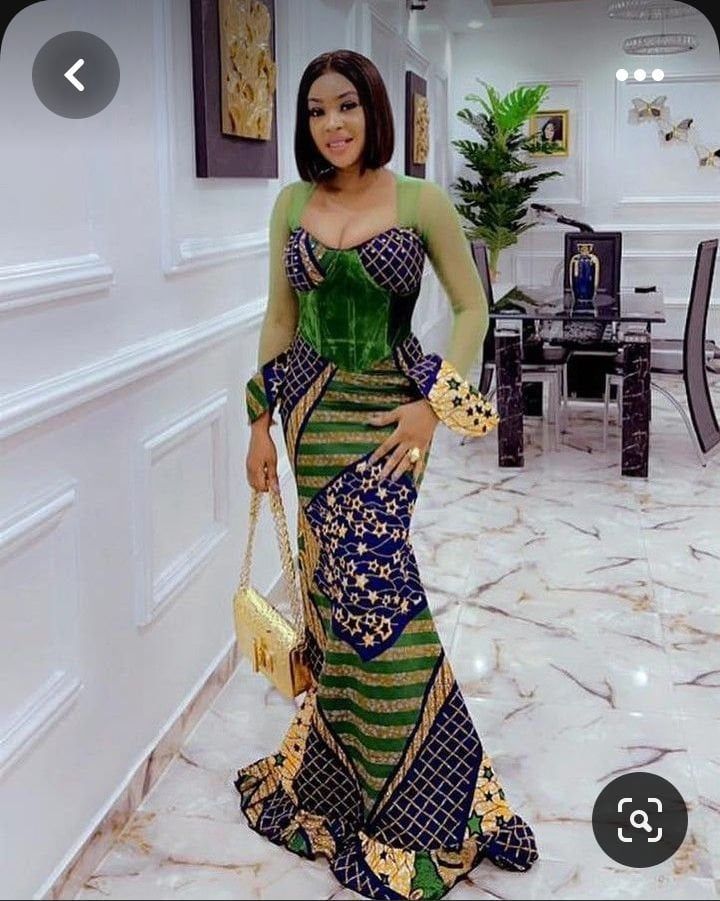Go back using the arrow button
720x901 pixels.
click(75, 75)
